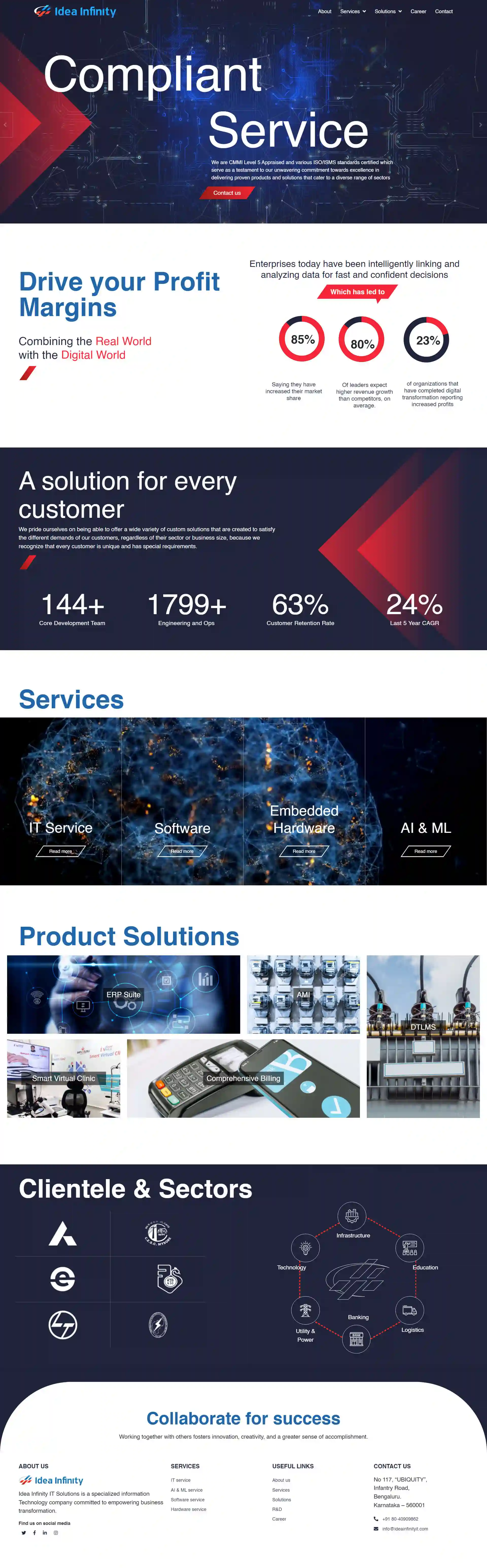Expand the Services dropdown menu
Image resolution: width=487 pixels, height=1568 pixels.
(353, 12)
